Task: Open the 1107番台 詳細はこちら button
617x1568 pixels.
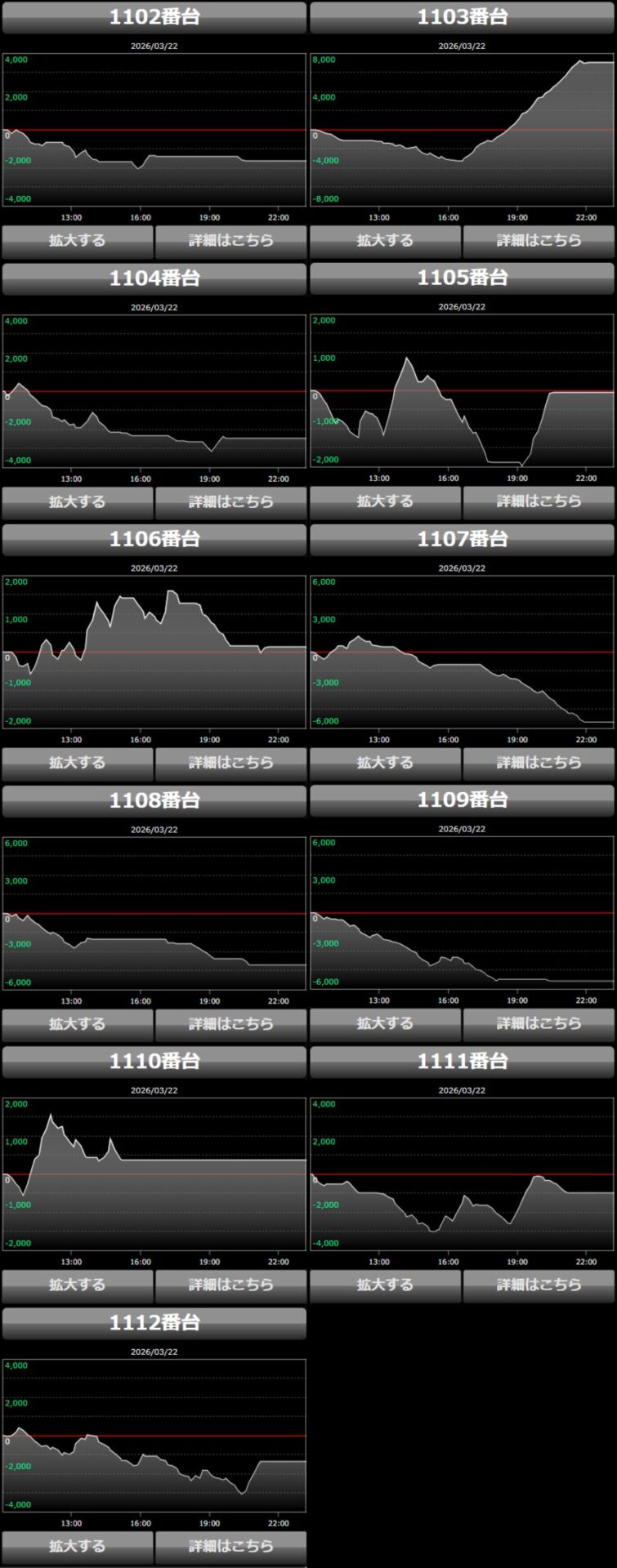Action: click(539, 763)
